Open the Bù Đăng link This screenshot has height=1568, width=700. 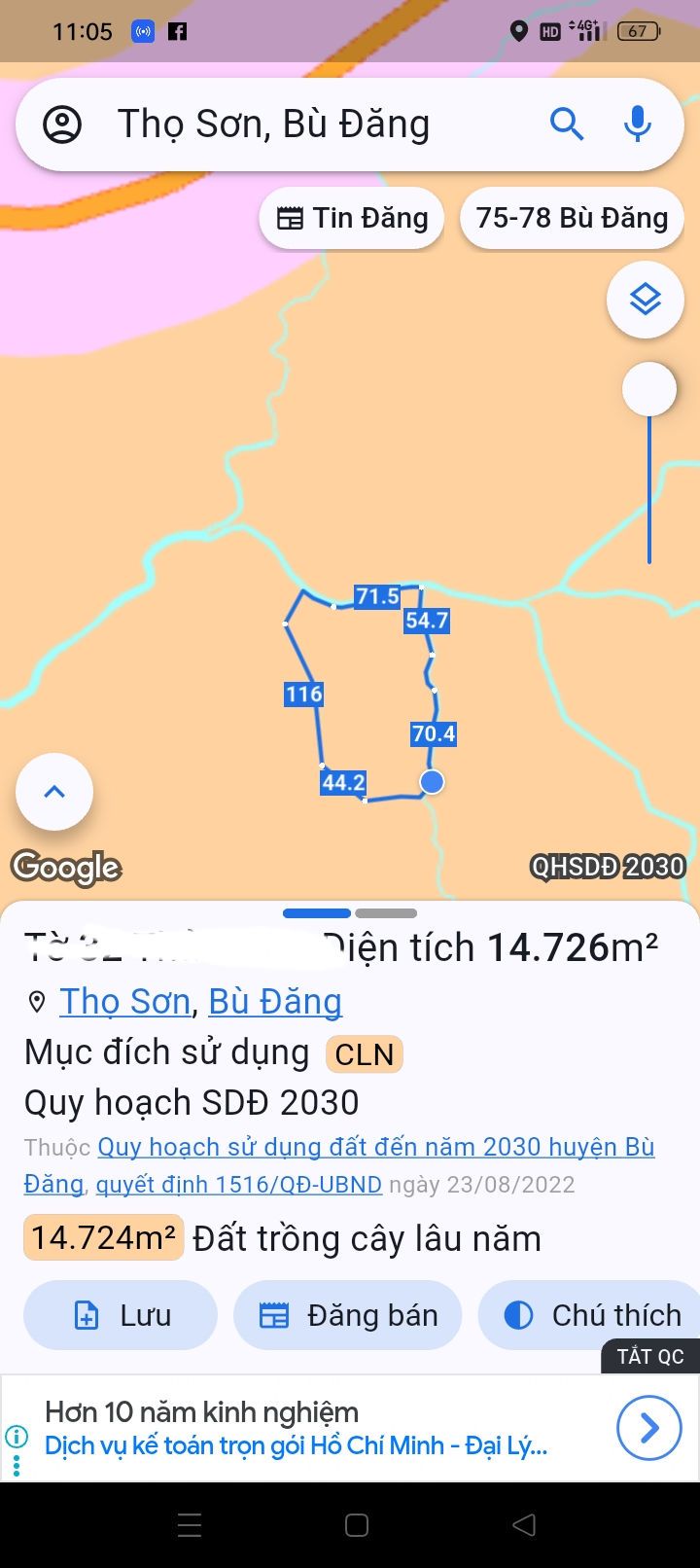click(275, 1001)
